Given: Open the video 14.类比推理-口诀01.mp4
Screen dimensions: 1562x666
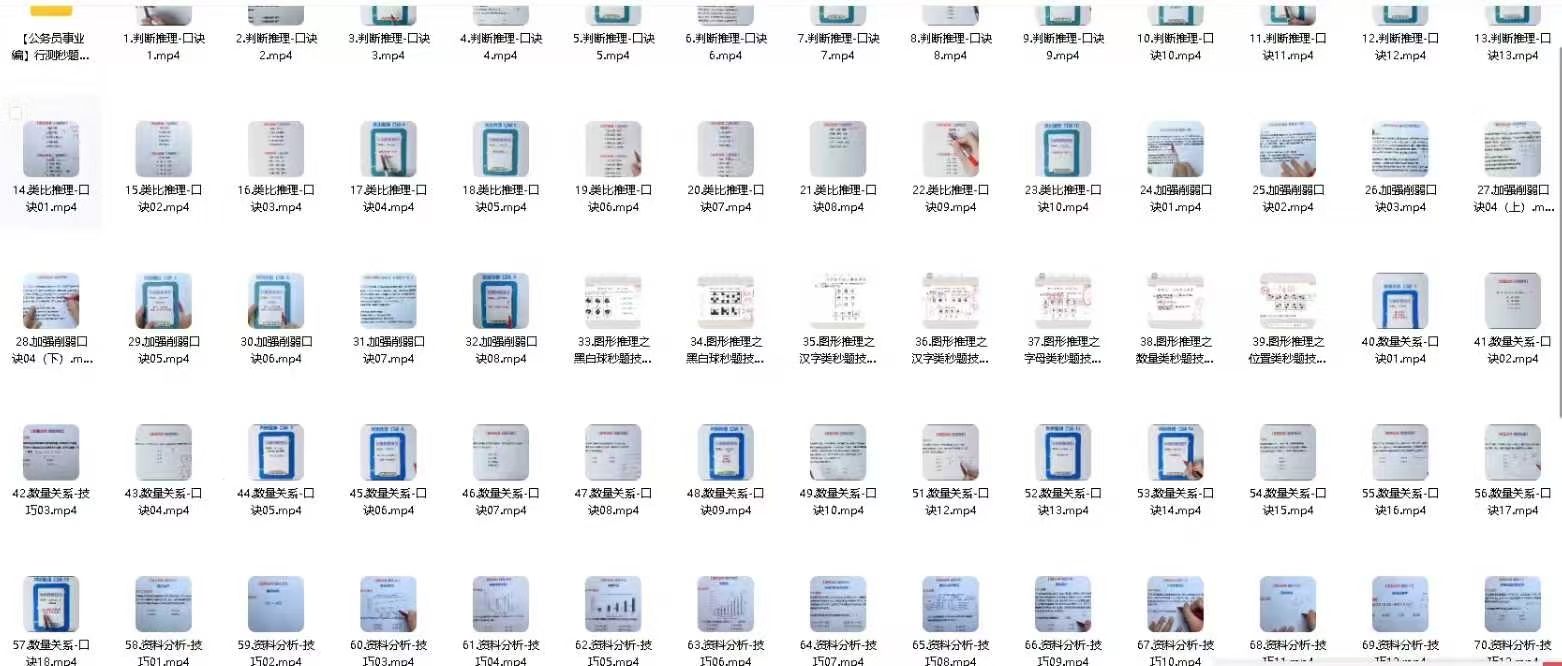Looking at the screenshot, I should [x=50, y=150].
